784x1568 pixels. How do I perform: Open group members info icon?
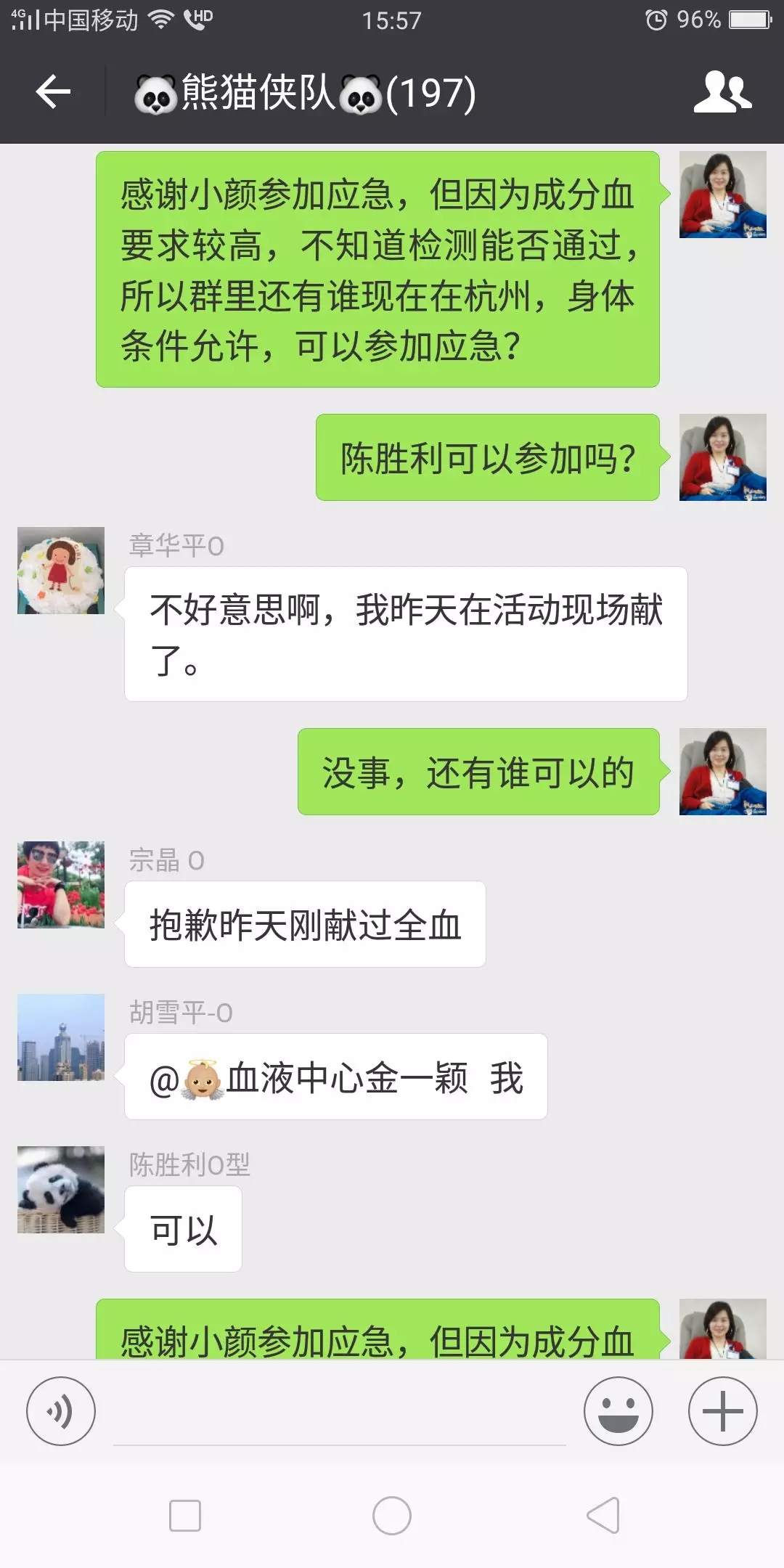point(722,92)
